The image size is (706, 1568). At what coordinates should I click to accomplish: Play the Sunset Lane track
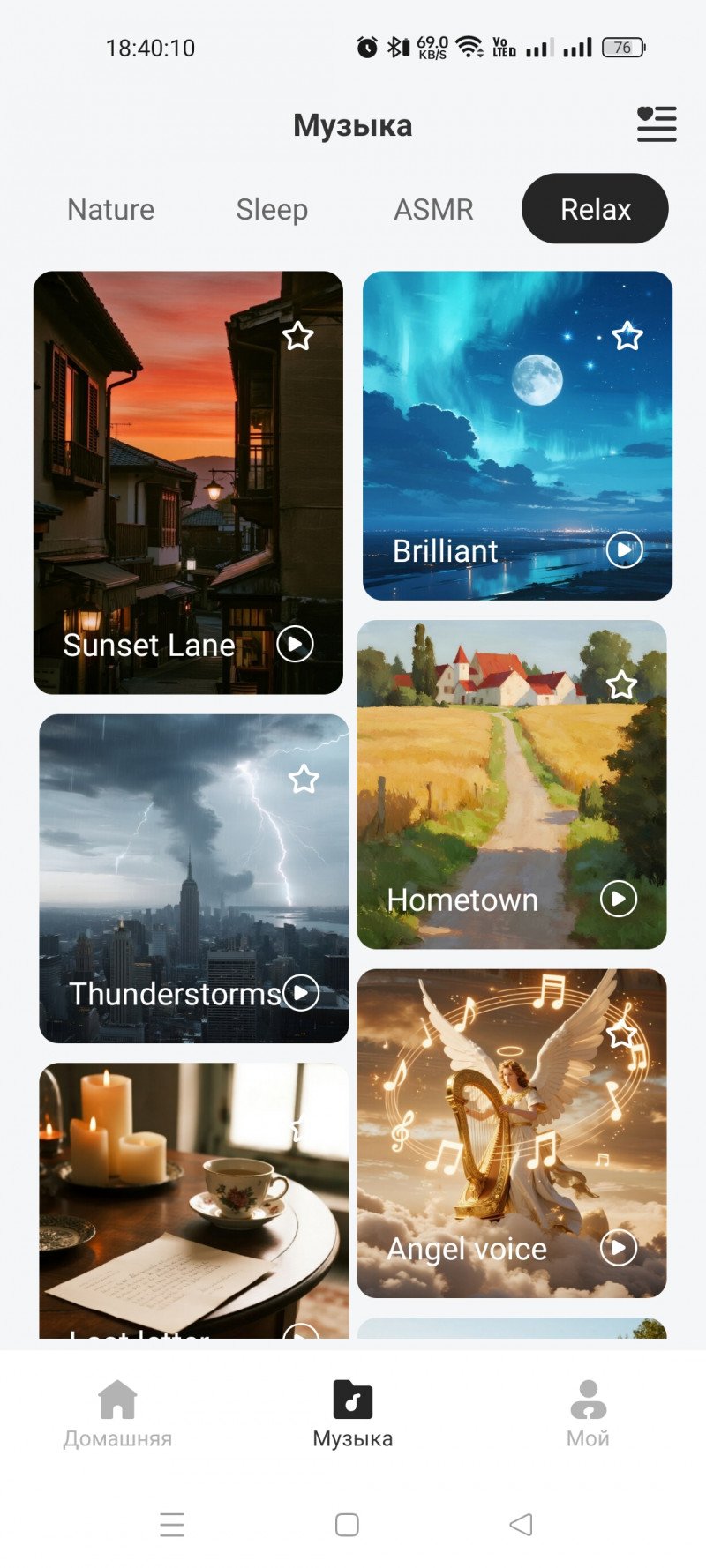[295, 644]
